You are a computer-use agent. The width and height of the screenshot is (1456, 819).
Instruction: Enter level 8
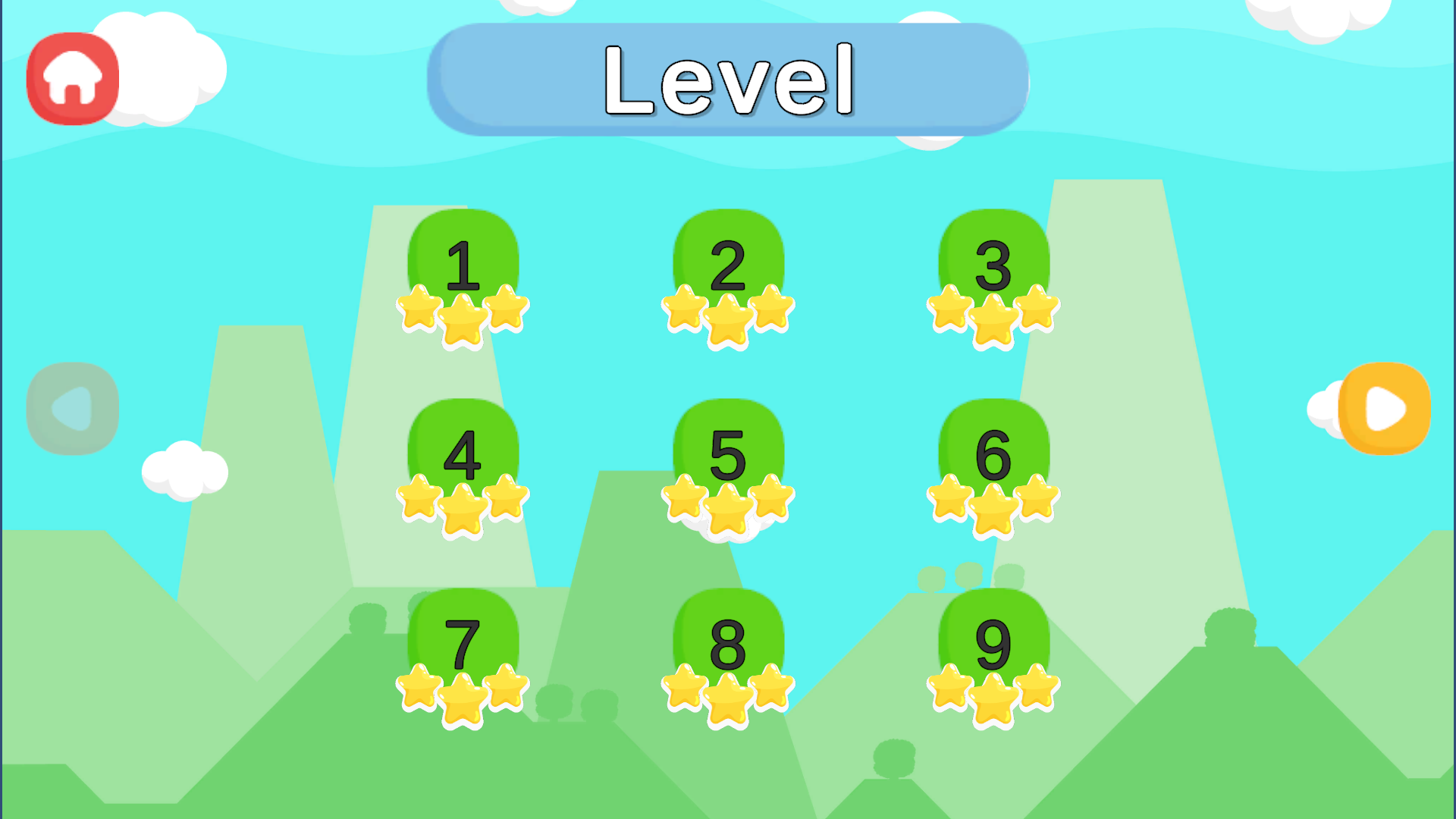pos(728,645)
